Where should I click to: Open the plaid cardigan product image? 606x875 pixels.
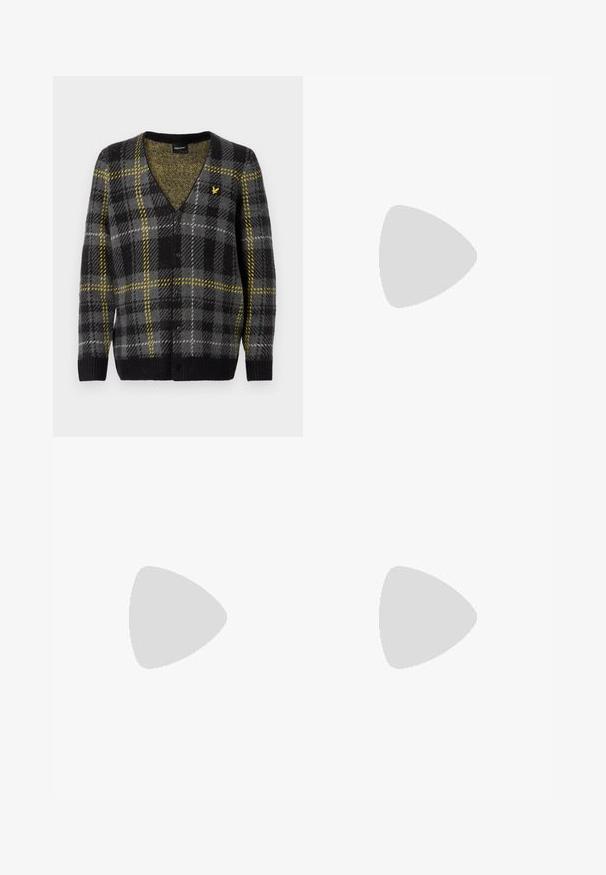(177, 256)
